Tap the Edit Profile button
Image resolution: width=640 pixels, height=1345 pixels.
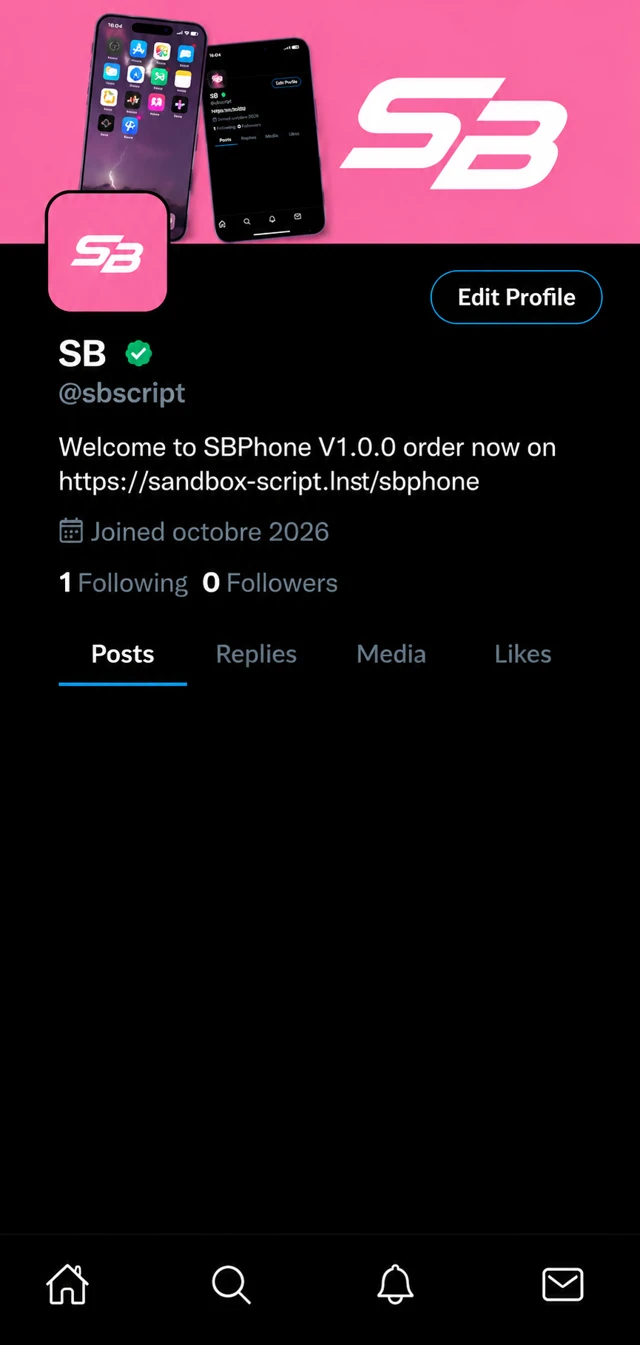click(x=516, y=297)
